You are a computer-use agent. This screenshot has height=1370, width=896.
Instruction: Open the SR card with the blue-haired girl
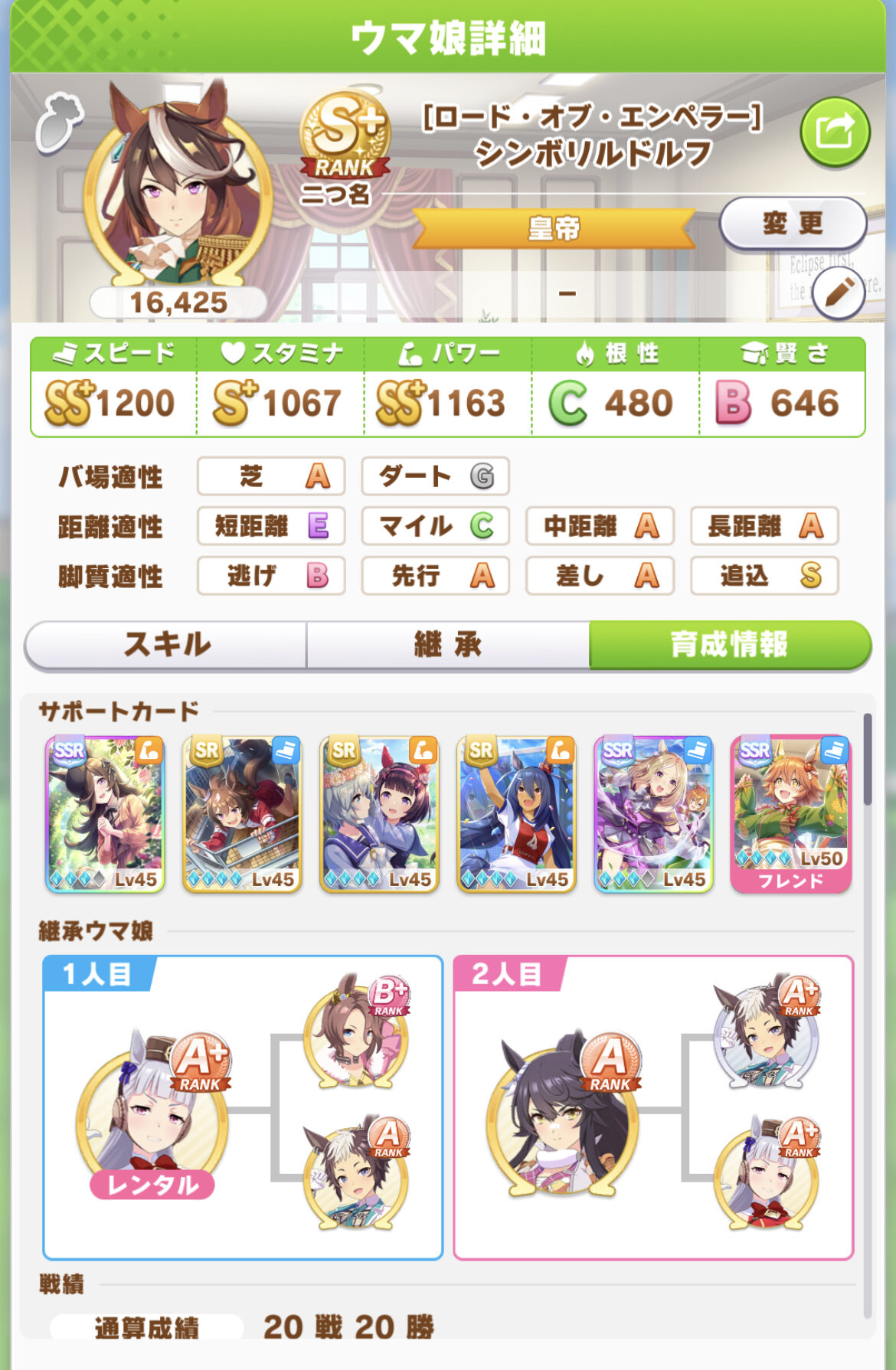[x=517, y=813]
